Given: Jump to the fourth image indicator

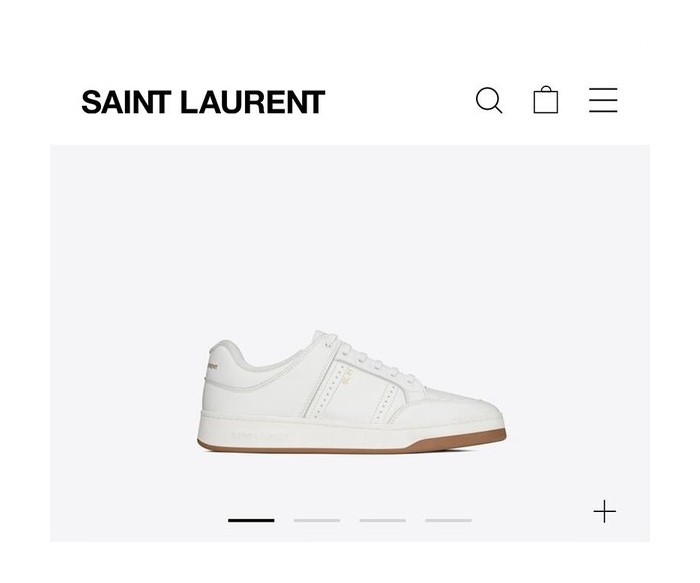Looking at the screenshot, I should pyautogui.click(x=448, y=520).
